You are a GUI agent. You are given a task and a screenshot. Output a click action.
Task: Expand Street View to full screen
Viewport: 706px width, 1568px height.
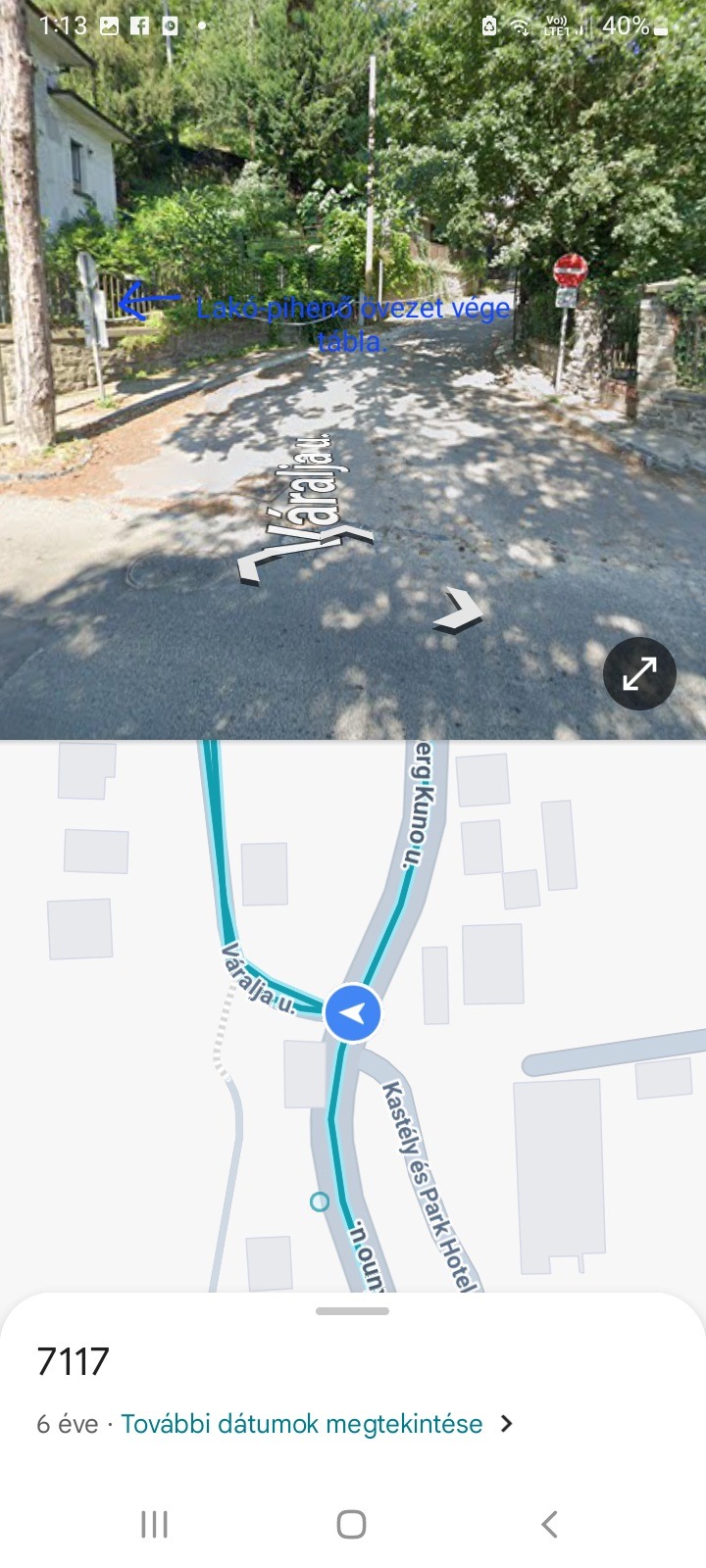point(639,674)
